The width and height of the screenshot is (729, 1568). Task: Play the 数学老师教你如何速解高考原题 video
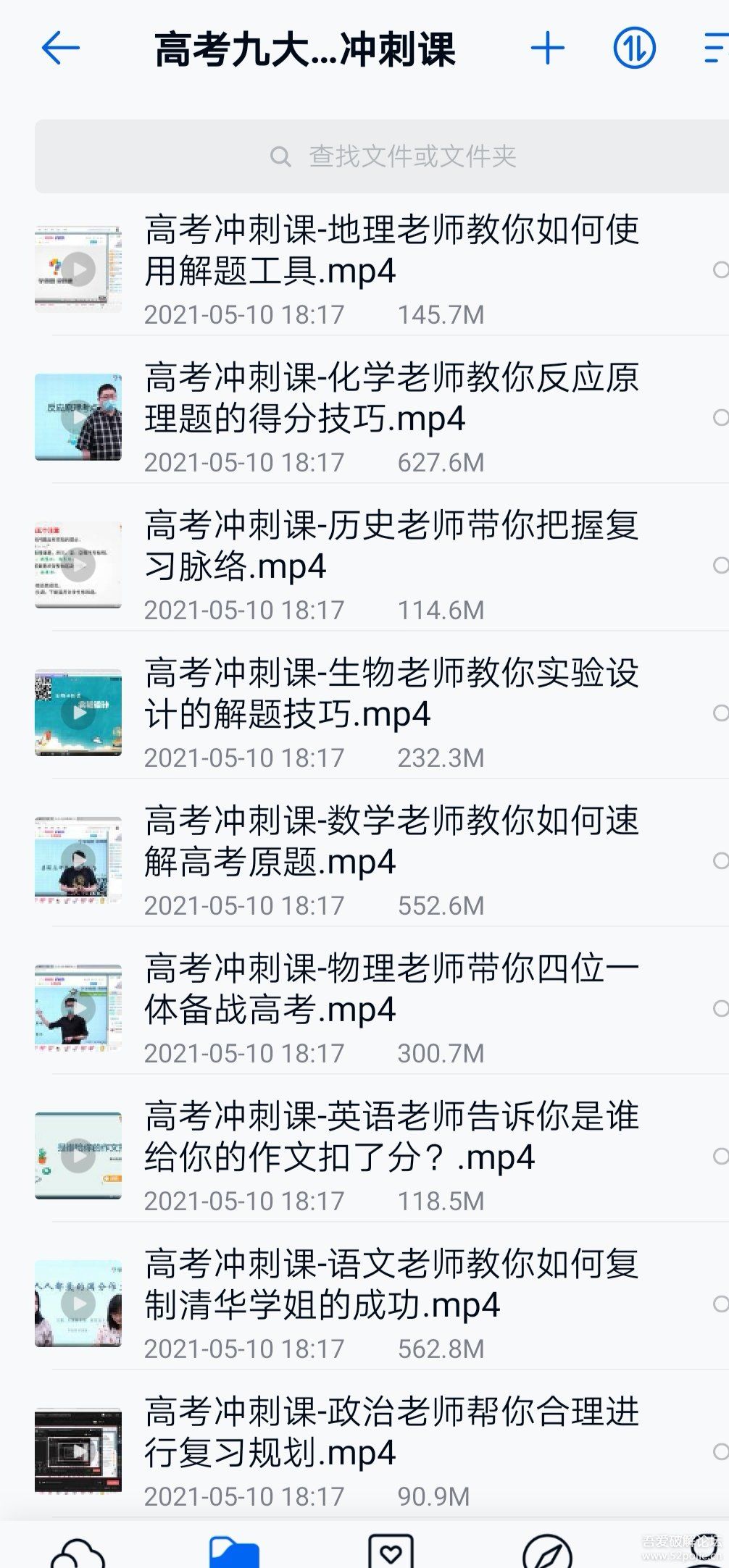(78, 860)
